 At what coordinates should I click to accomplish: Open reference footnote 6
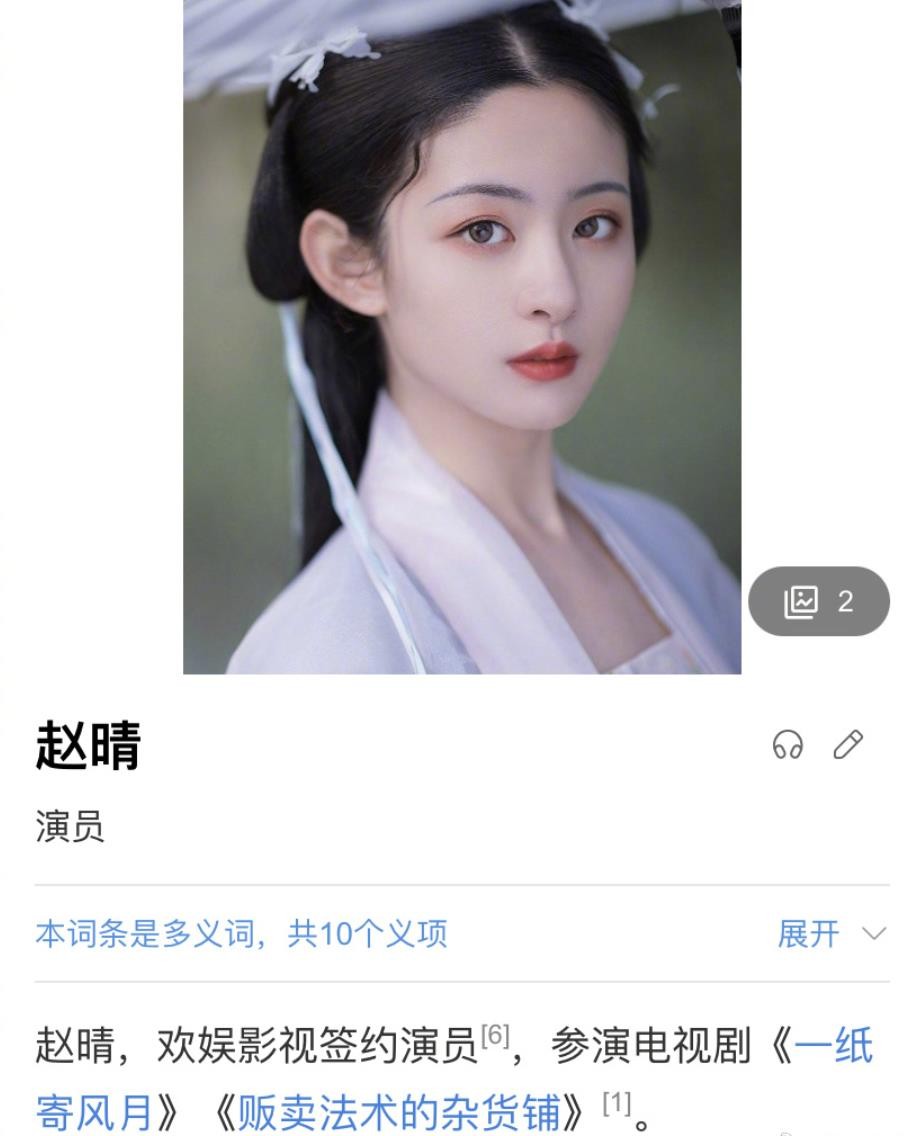[496, 1035]
